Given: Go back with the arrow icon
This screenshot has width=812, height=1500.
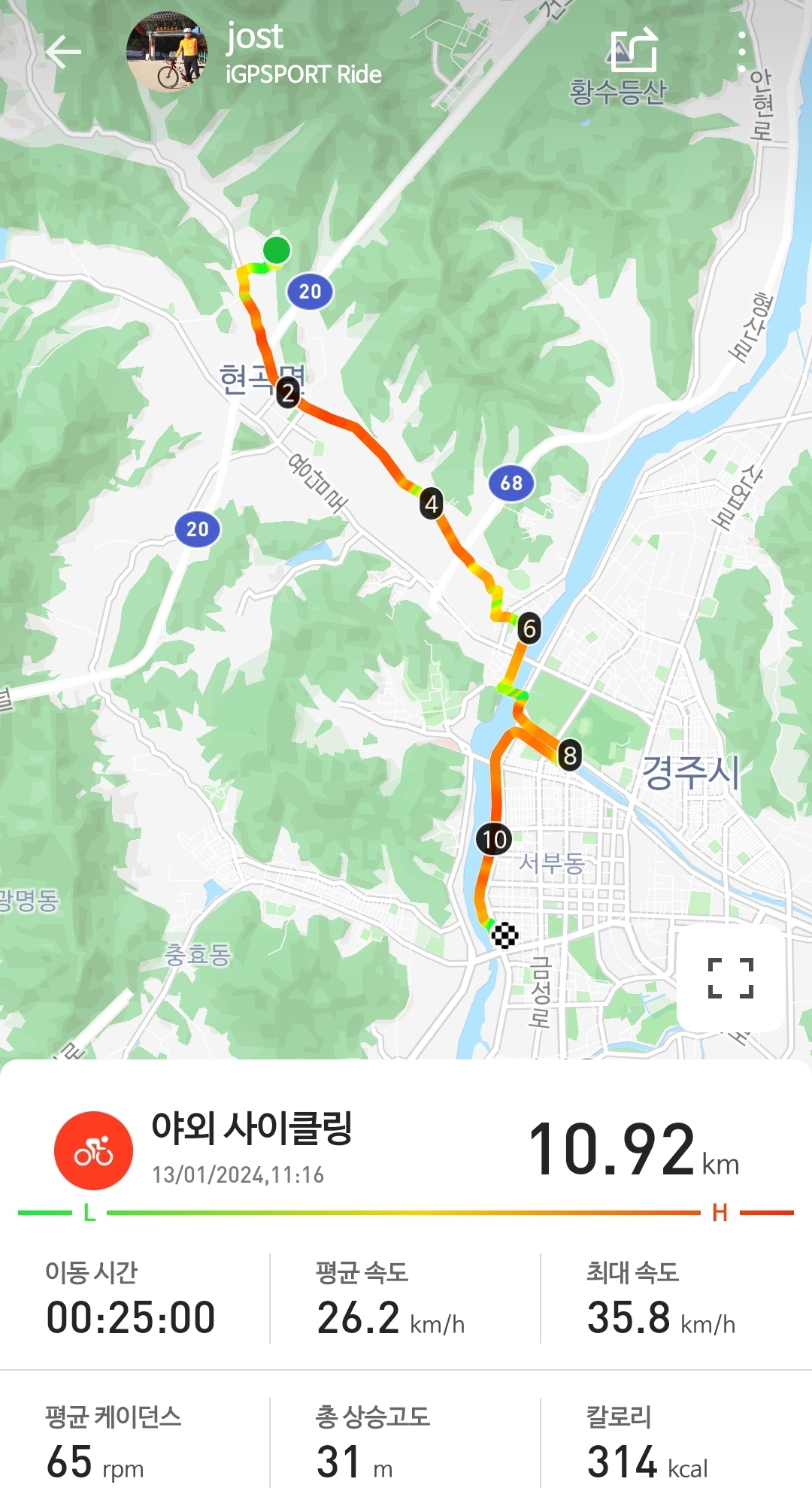Looking at the screenshot, I should pyautogui.click(x=63, y=52).
